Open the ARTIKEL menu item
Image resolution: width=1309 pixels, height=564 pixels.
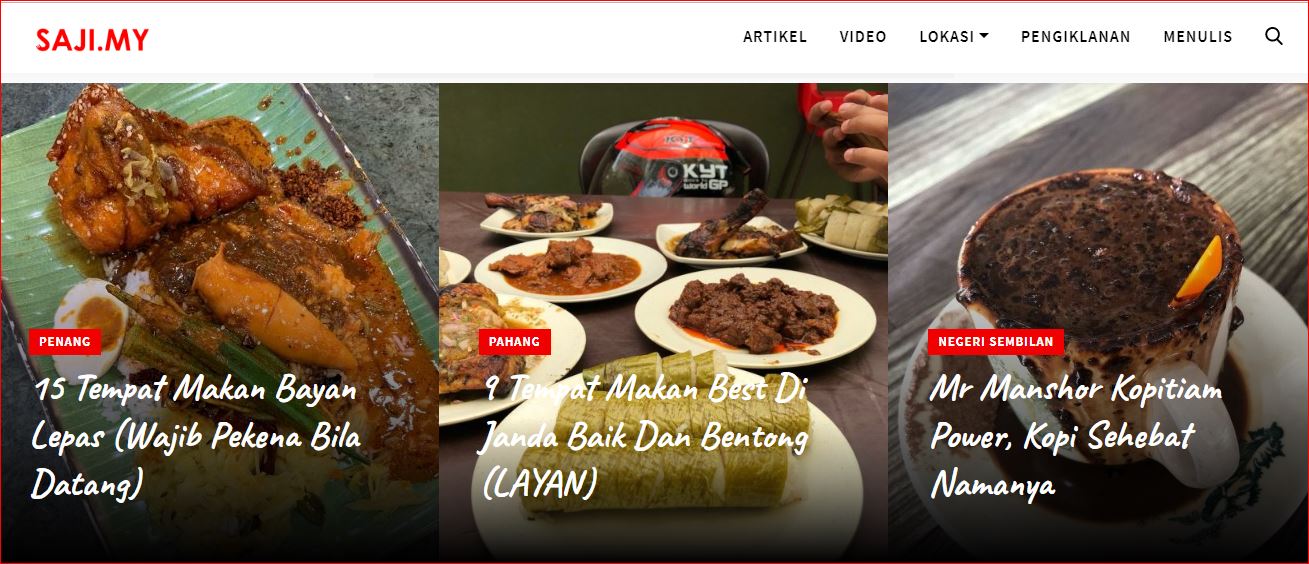point(774,37)
